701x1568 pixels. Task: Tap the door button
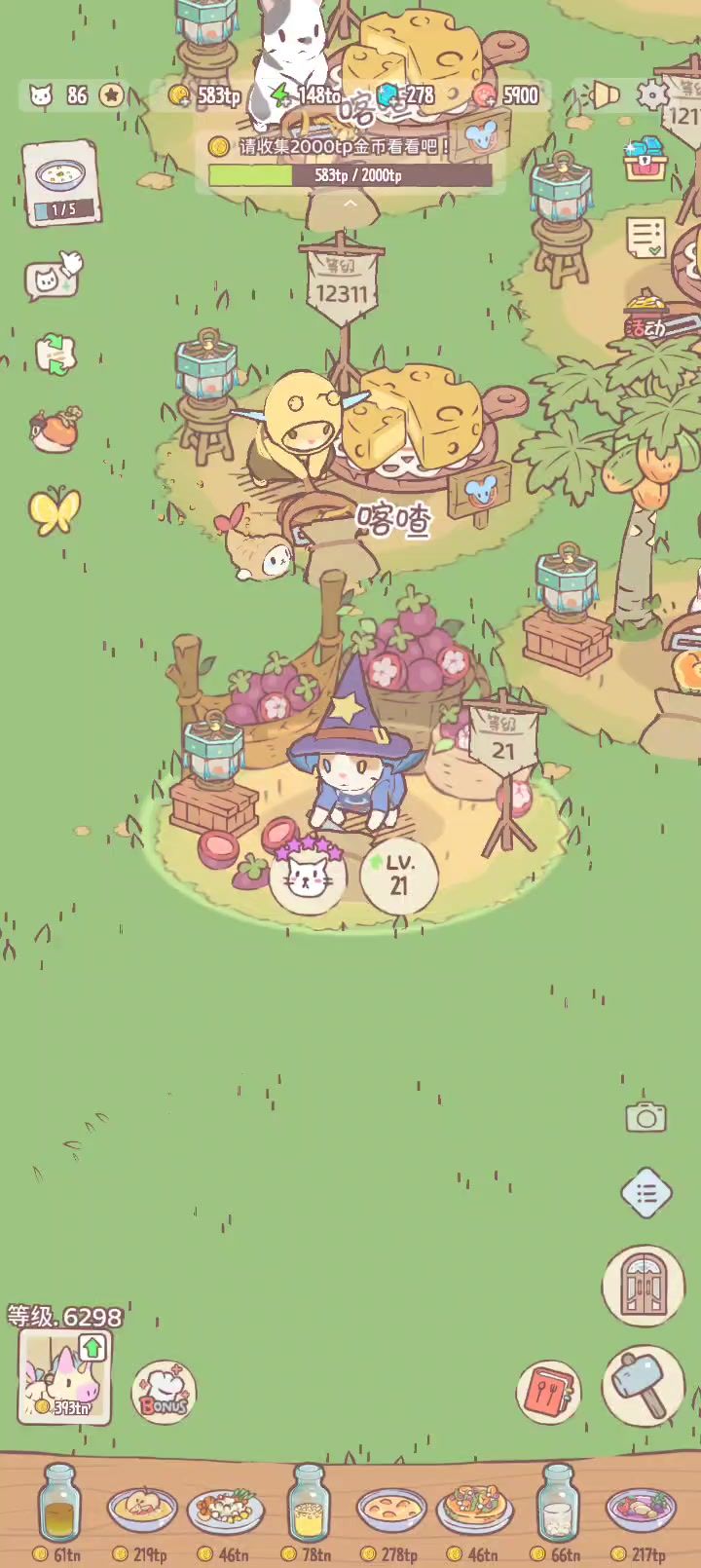(x=643, y=1286)
